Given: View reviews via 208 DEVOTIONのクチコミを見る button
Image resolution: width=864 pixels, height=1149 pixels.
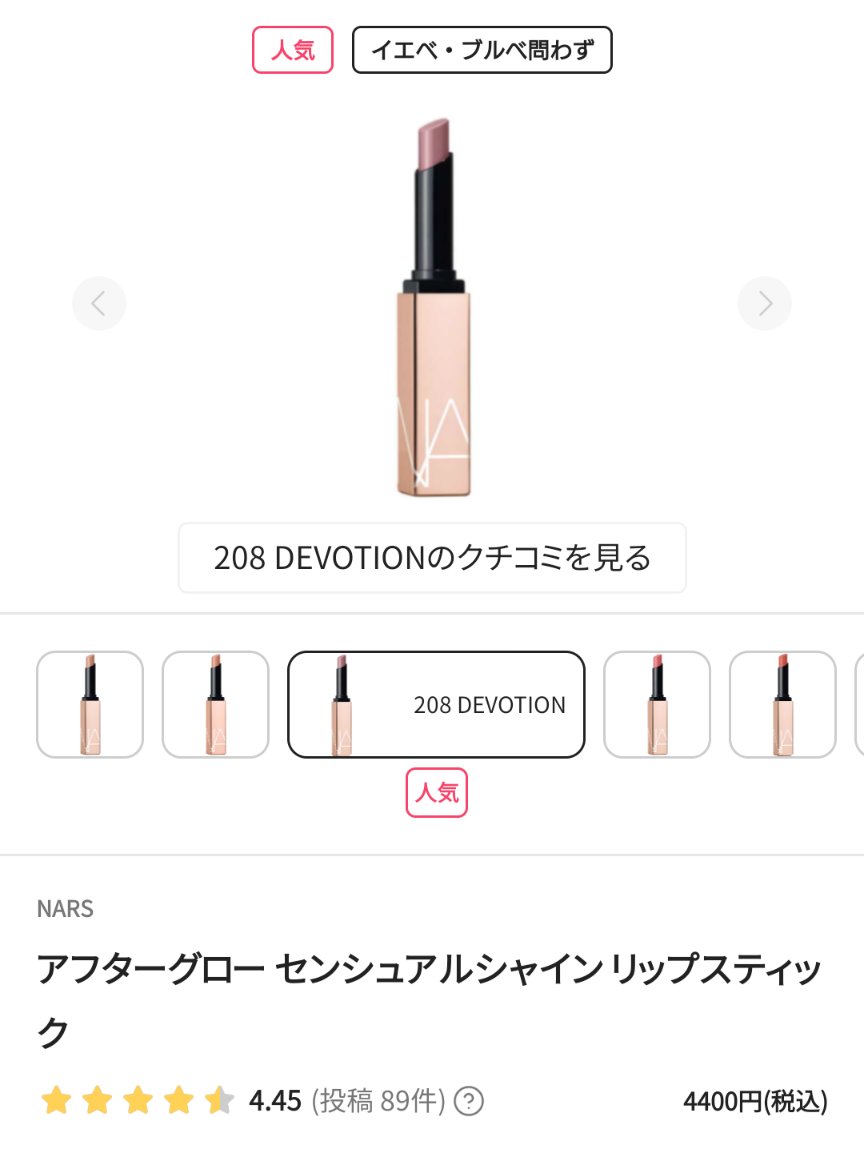Looking at the screenshot, I should click(x=432, y=558).
